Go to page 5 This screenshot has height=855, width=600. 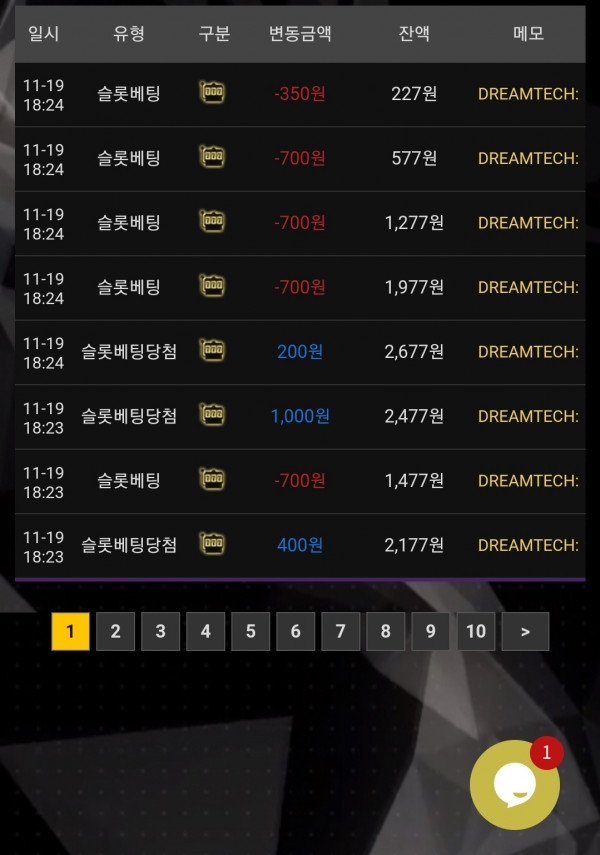pyautogui.click(x=250, y=631)
